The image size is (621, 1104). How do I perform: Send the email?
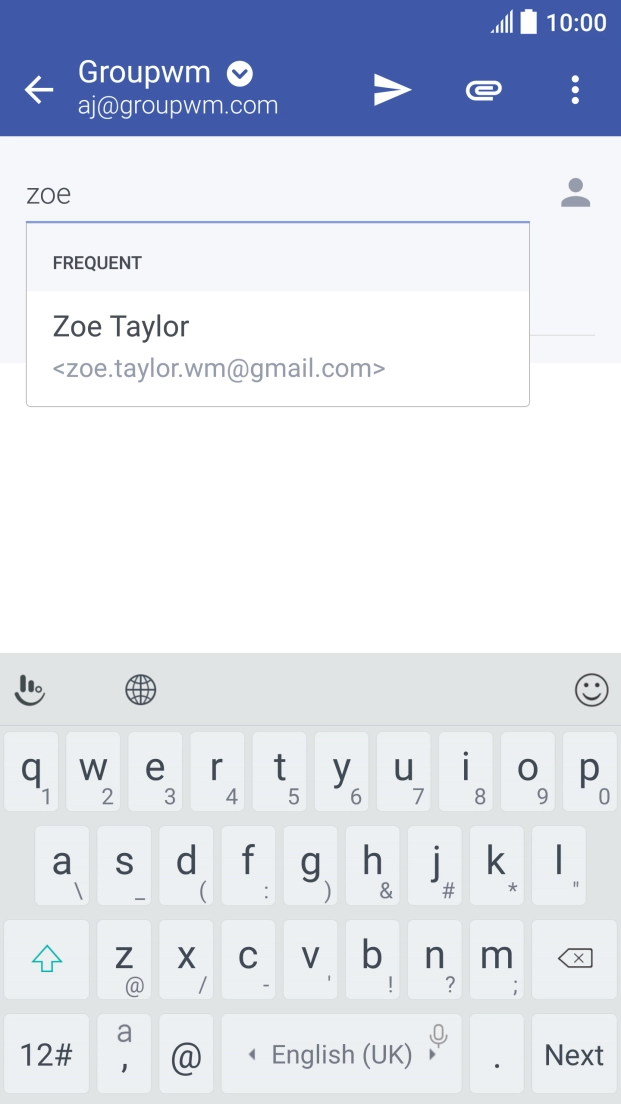coord(392,90)
